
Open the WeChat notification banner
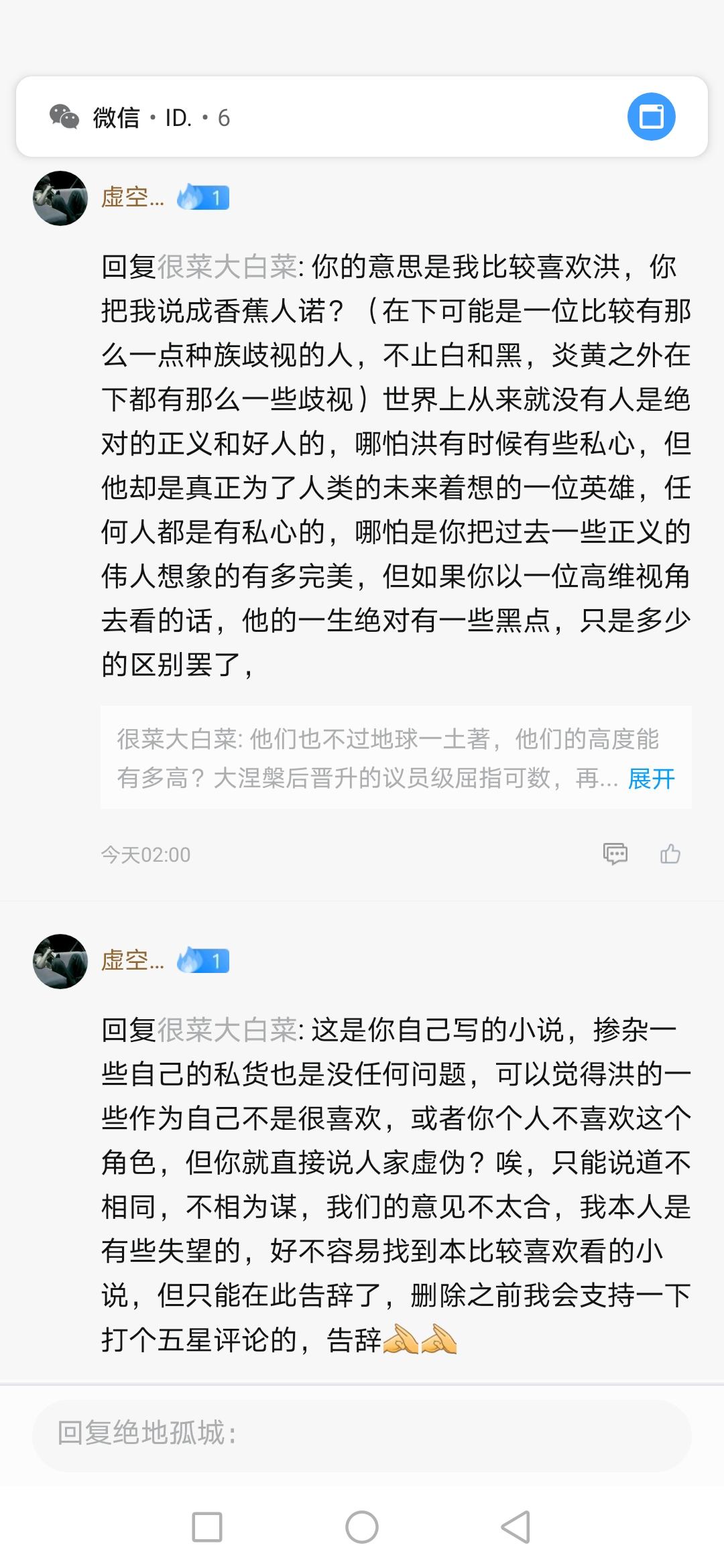pyautogui.click(x=322, y=117)
